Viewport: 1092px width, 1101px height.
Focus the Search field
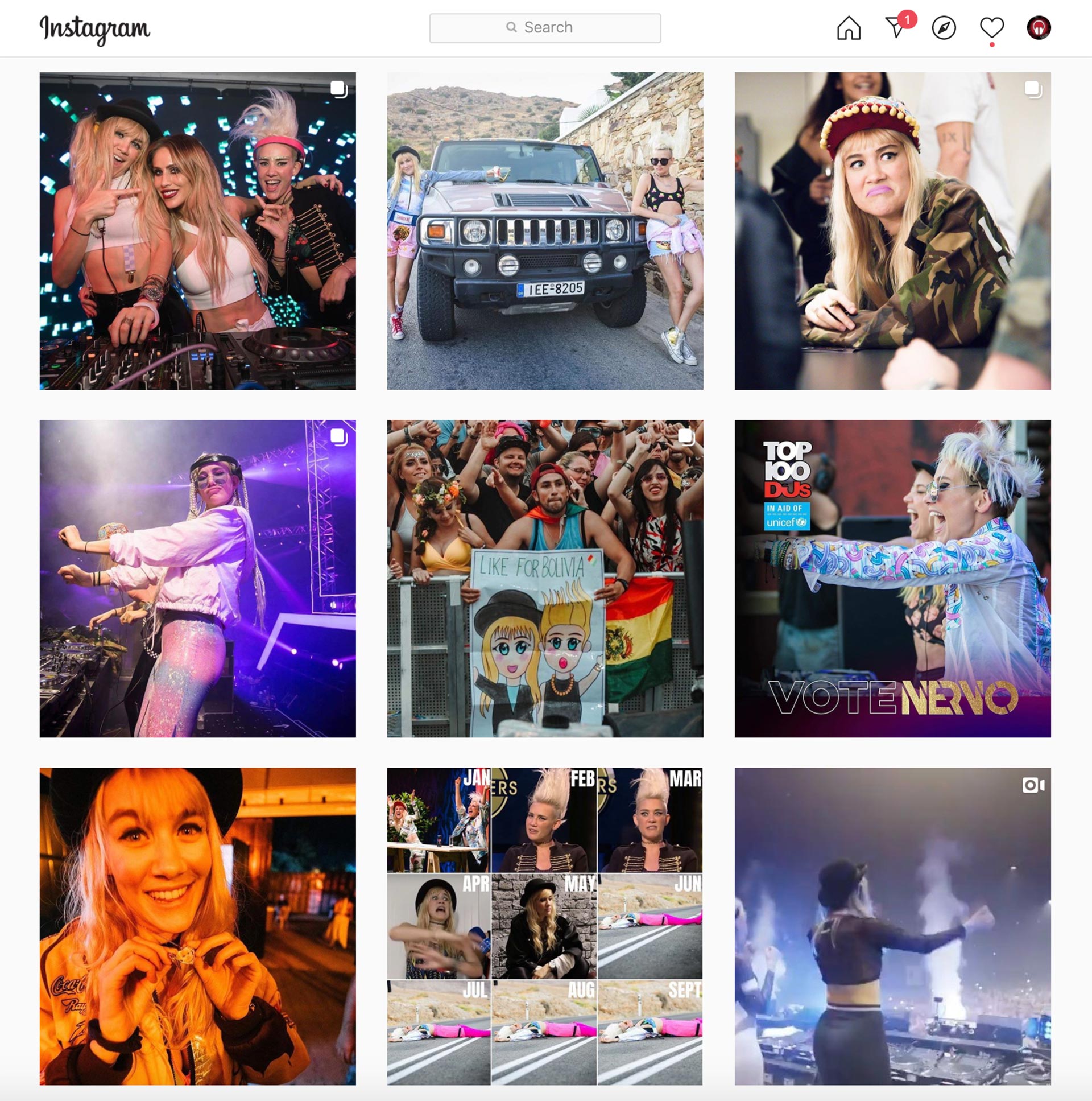click(545, 28)
